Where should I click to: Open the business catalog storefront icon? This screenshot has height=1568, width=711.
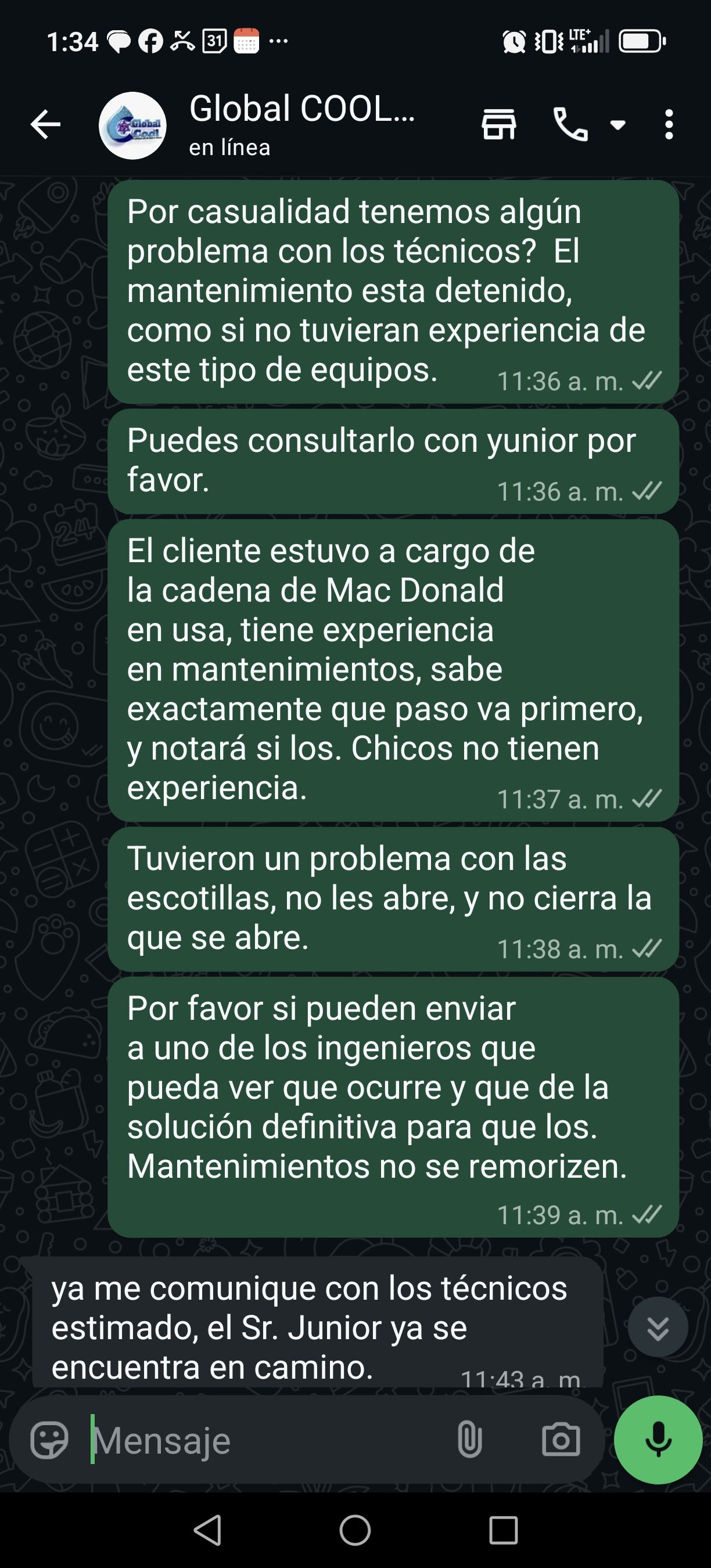coord(499,125)
